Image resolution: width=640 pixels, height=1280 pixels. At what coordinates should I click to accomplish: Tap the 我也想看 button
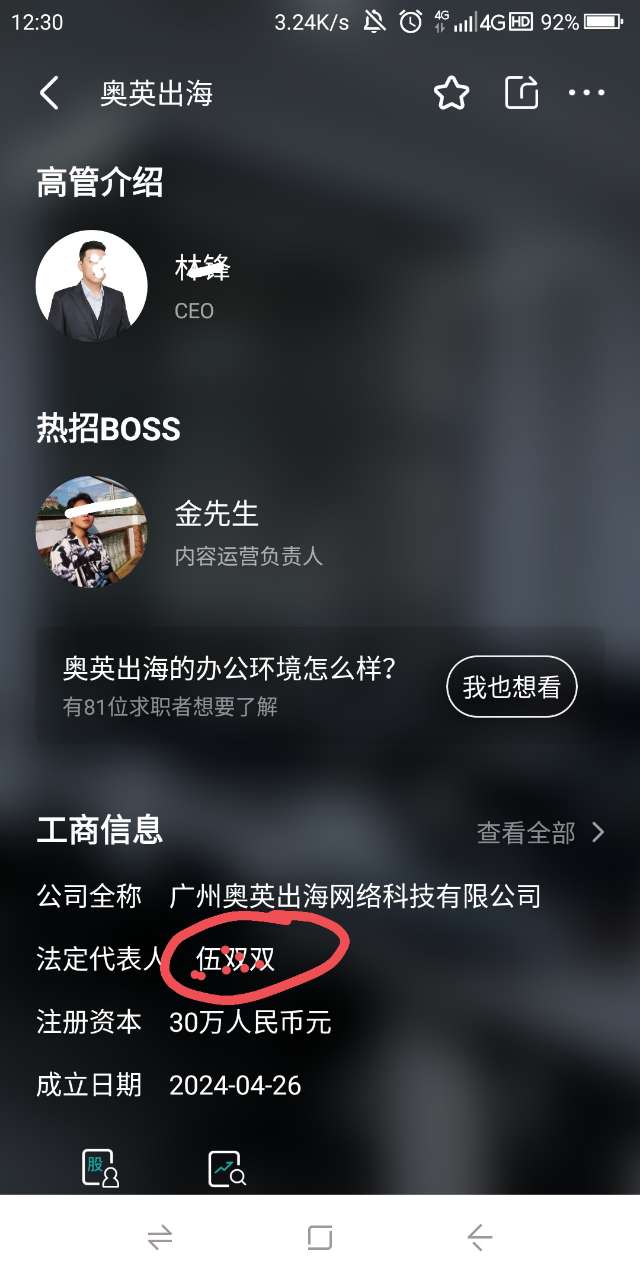(511, 687)
